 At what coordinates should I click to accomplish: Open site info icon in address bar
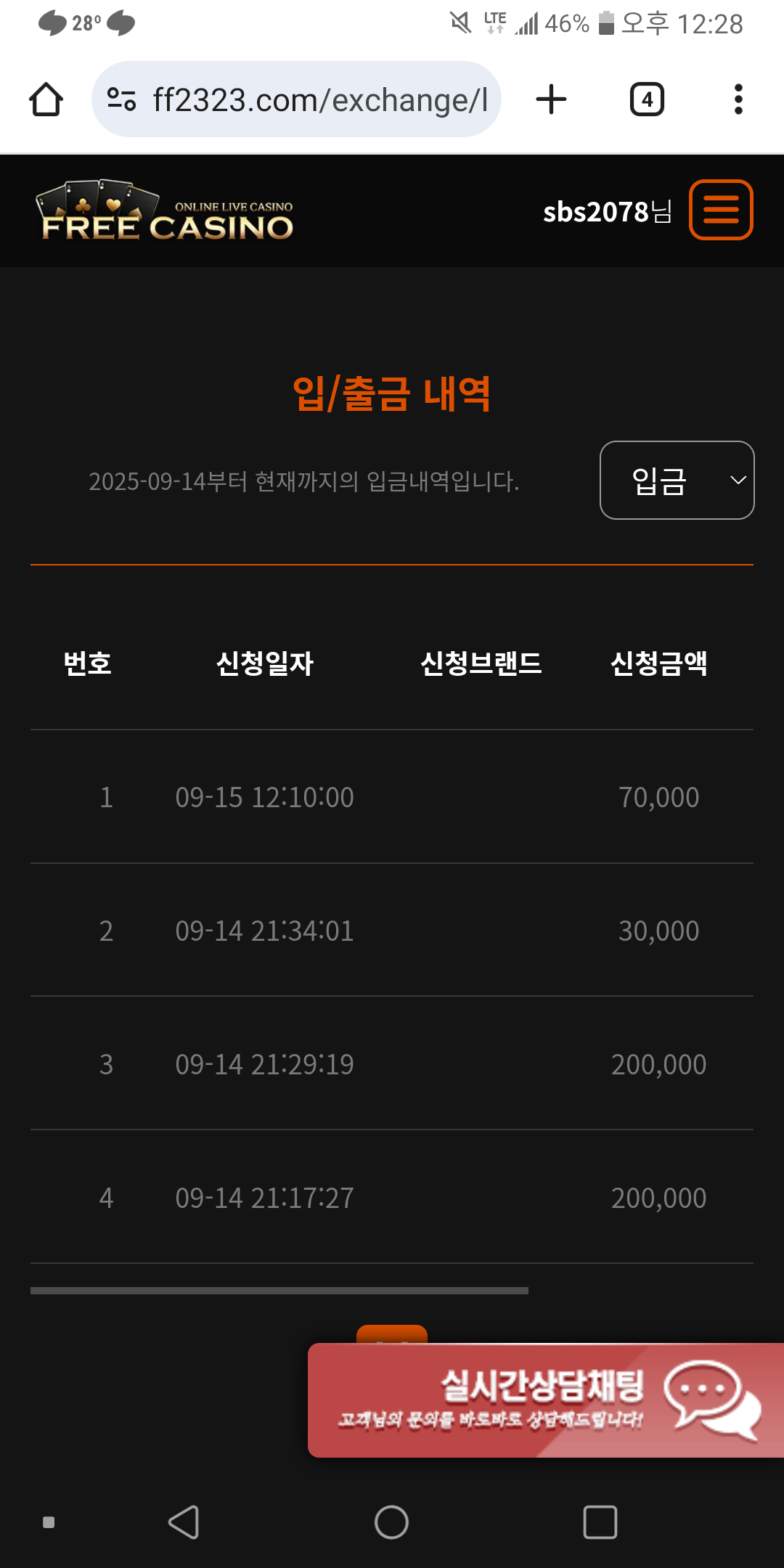pos(121,99)
